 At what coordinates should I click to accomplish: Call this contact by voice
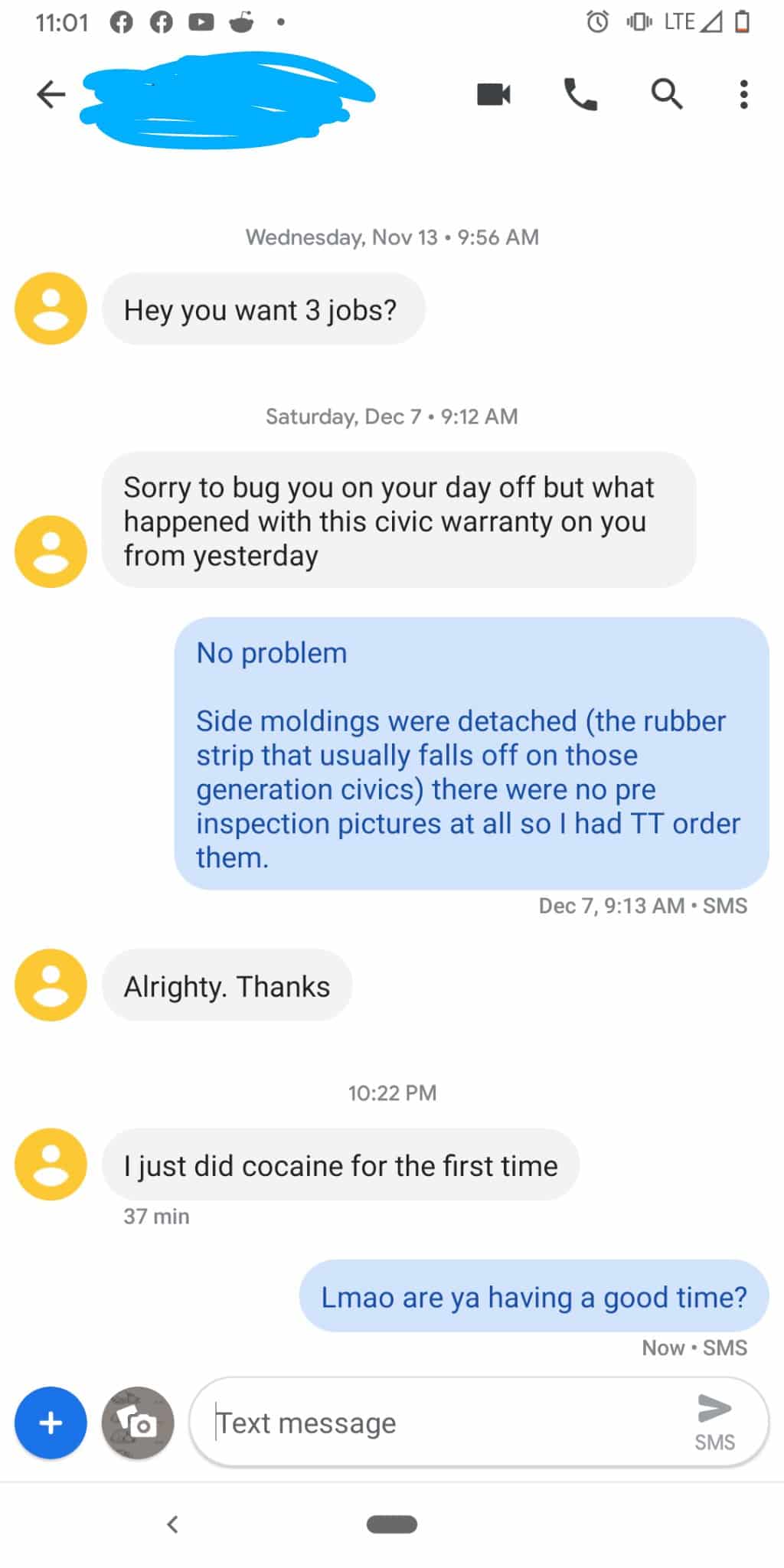(x=580, y=94)
